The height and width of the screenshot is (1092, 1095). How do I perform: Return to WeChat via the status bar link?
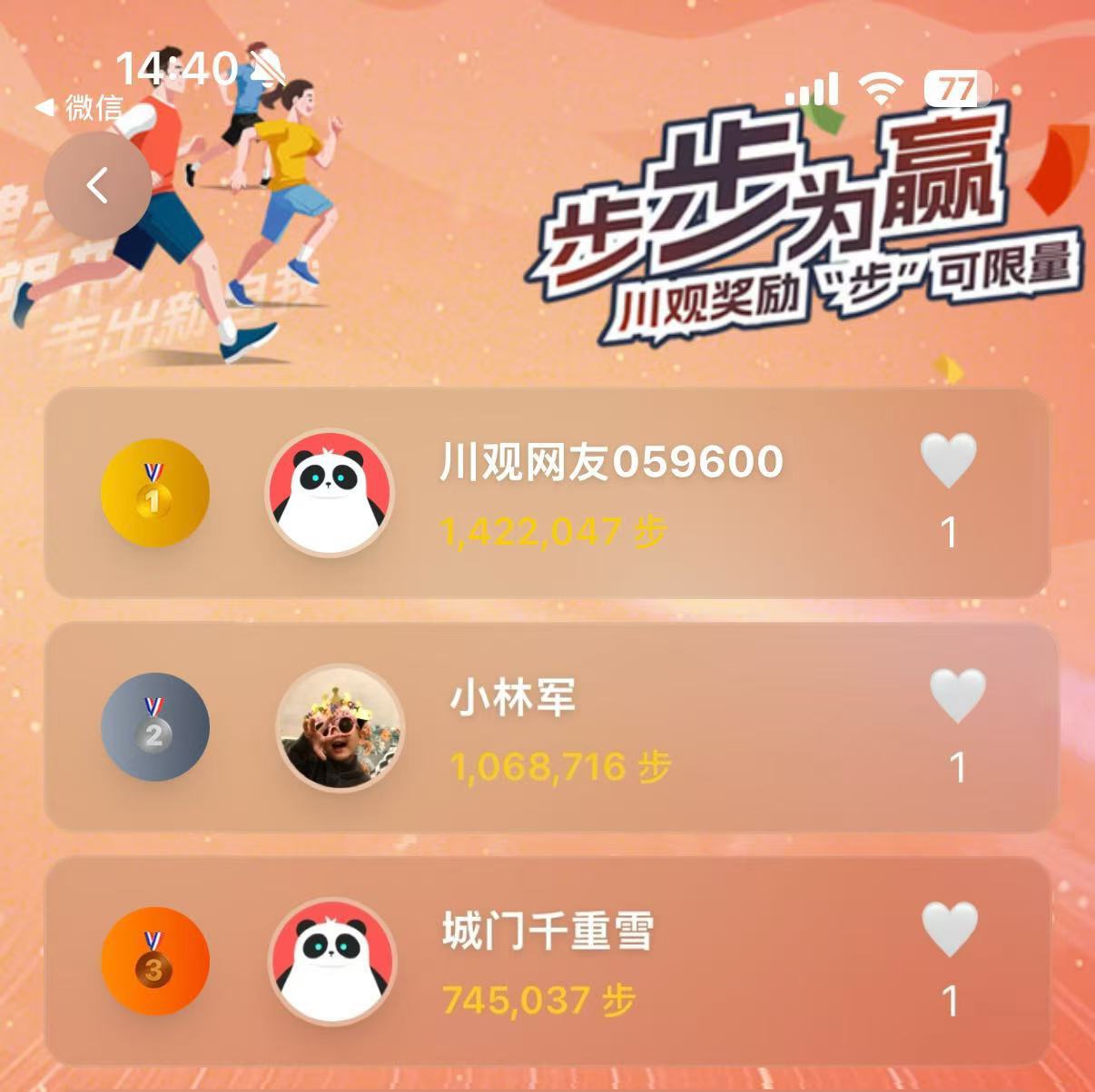click(x=79, y=108)
